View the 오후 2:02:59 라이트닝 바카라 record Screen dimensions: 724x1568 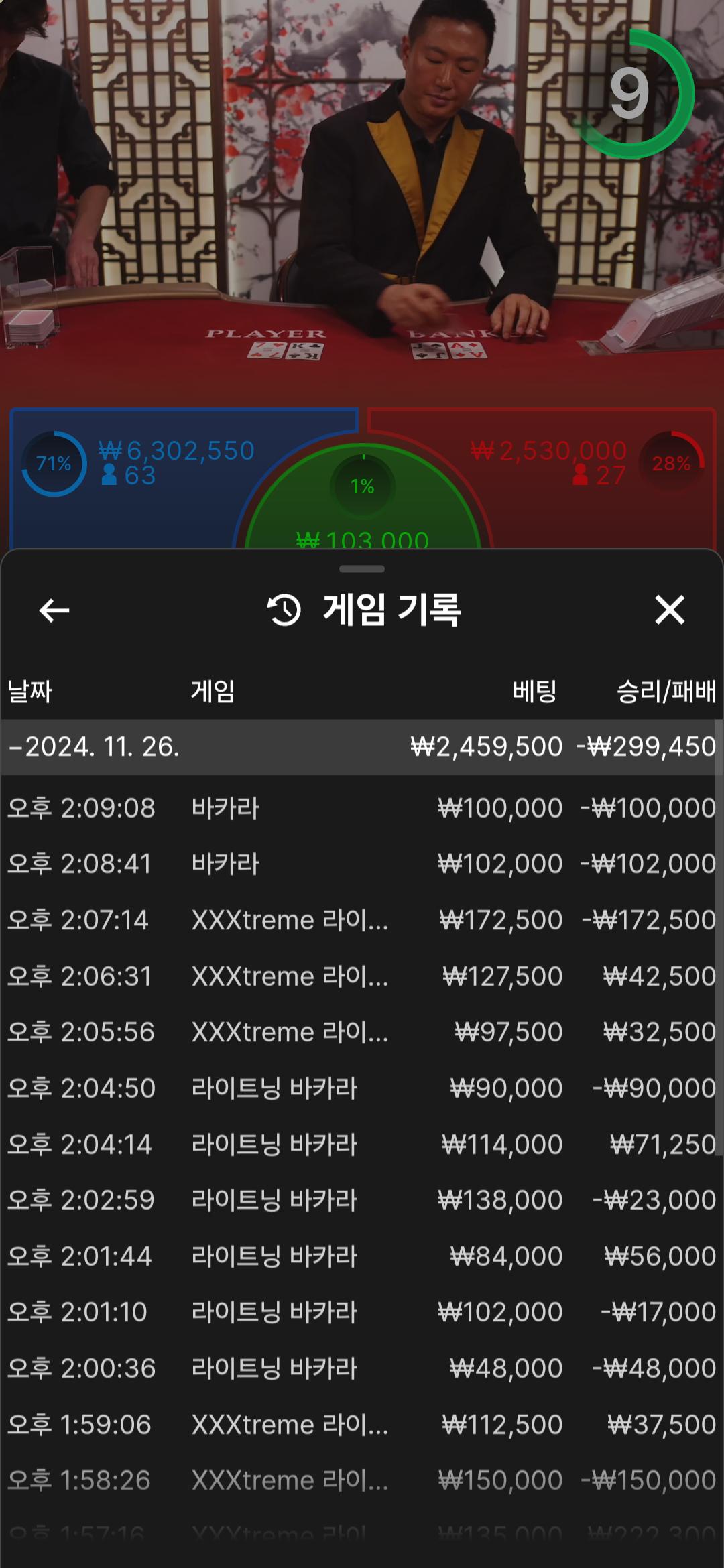(x=362, y=1200)
